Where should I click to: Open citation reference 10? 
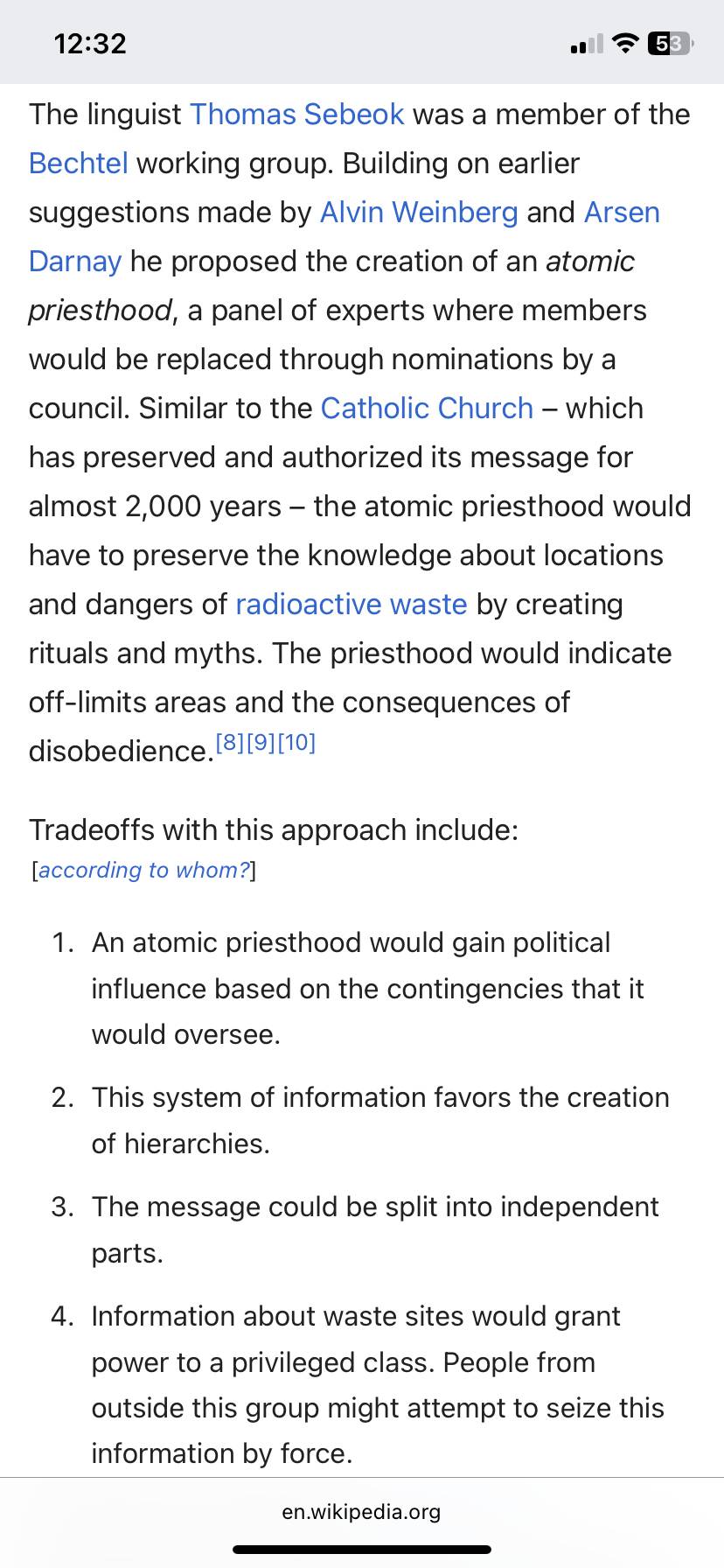point(297,743)
